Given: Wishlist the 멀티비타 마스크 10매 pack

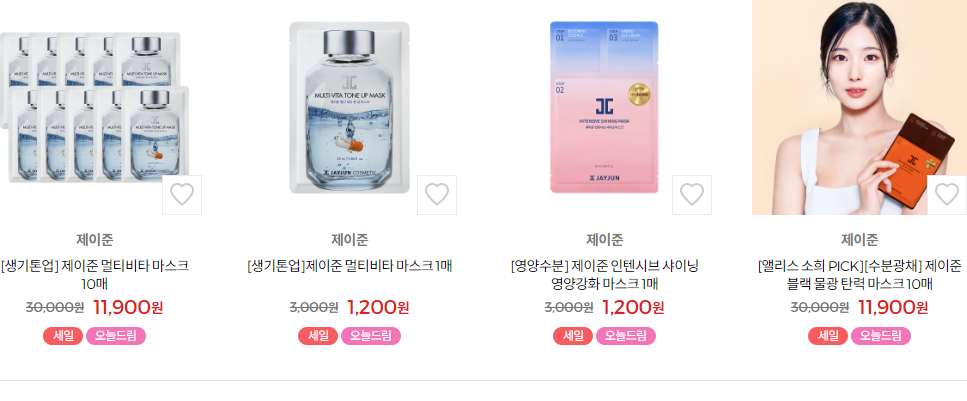Looking at the screenshot, I should pos(181,195).
